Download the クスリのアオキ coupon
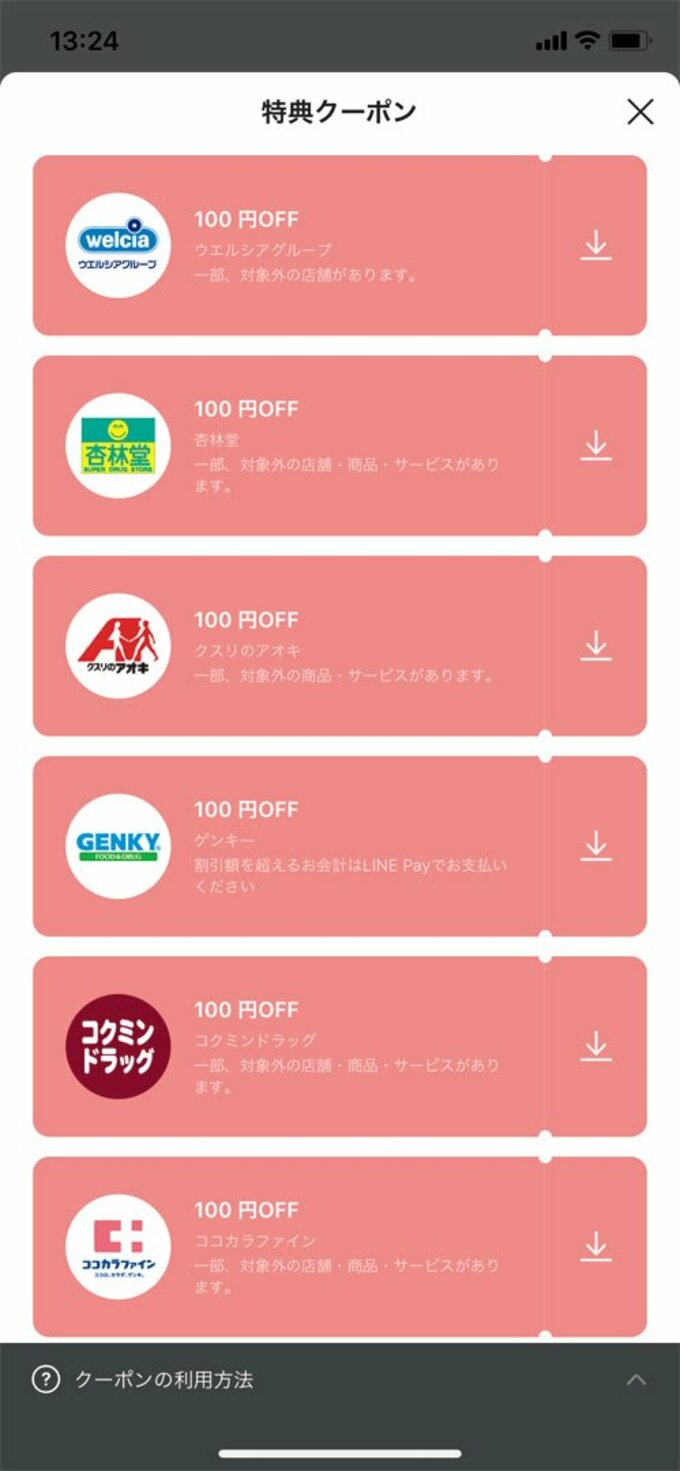Image resolution: width=680 pixels, height=1471 pixels. coord(596,645)
